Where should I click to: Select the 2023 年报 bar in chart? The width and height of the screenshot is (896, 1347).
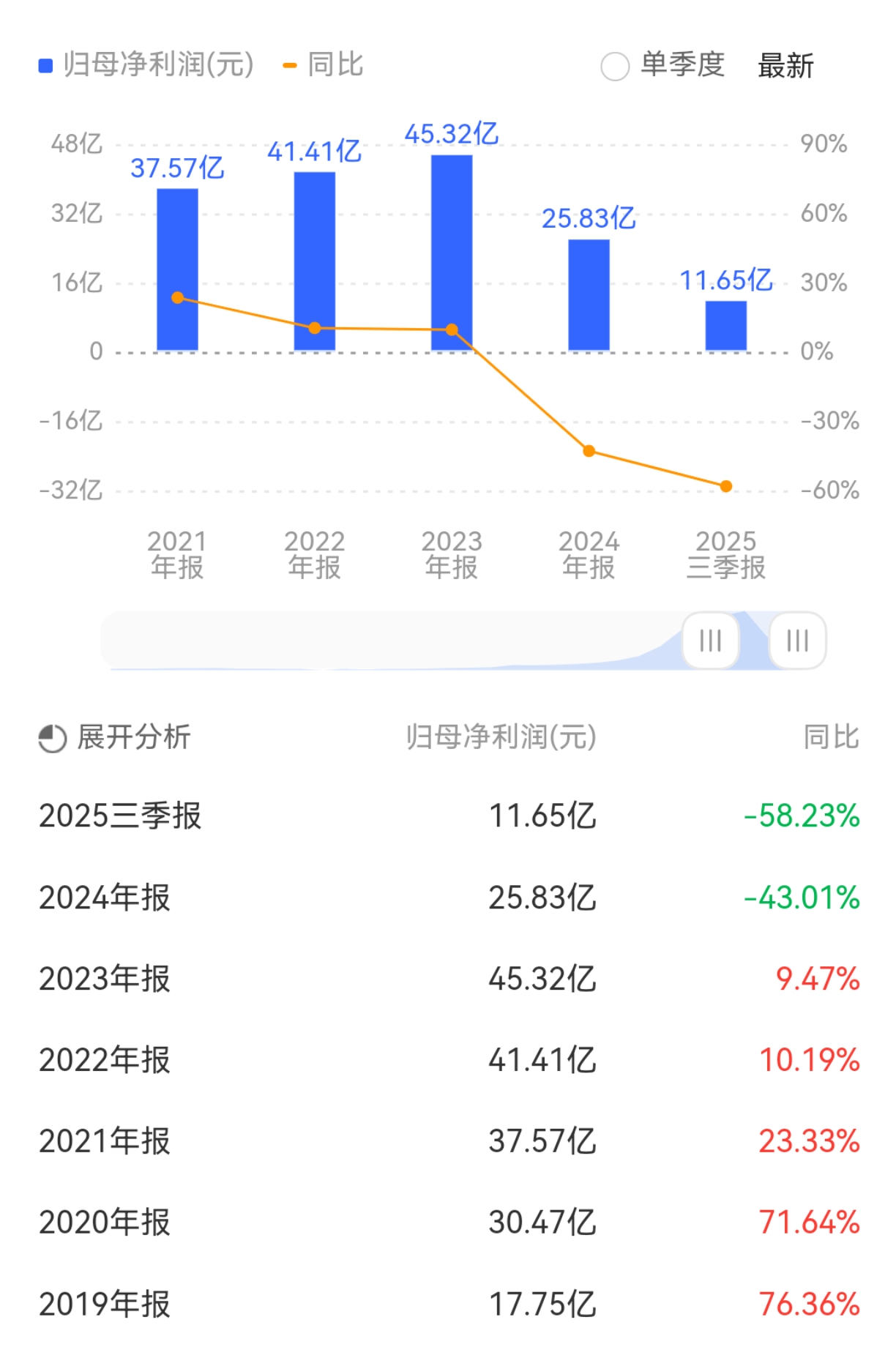point(452,253)
